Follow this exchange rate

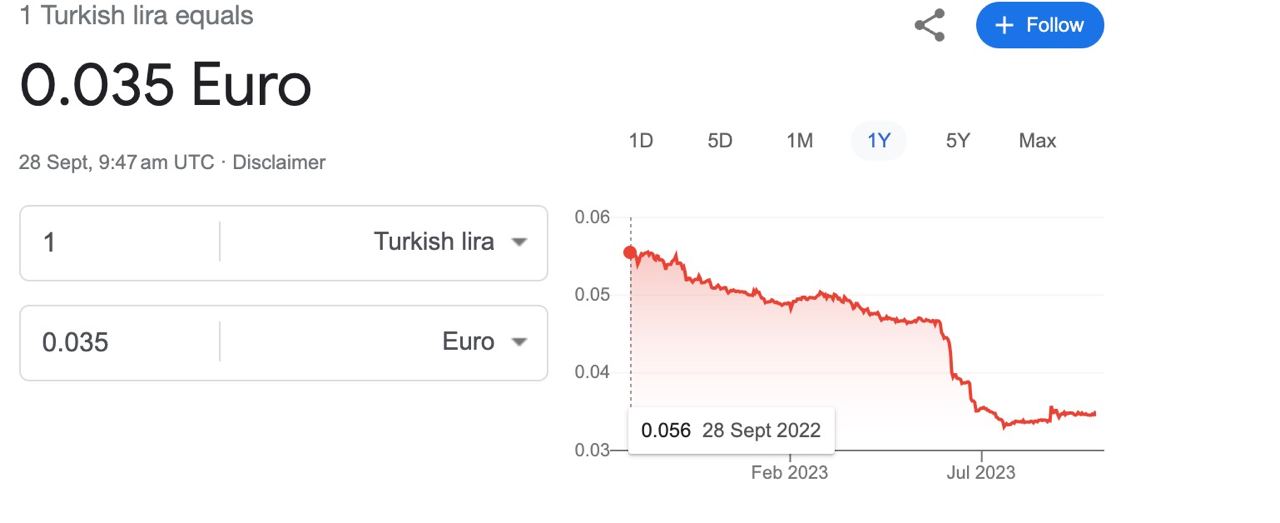pyautogui.click(x=1040, y=26)
